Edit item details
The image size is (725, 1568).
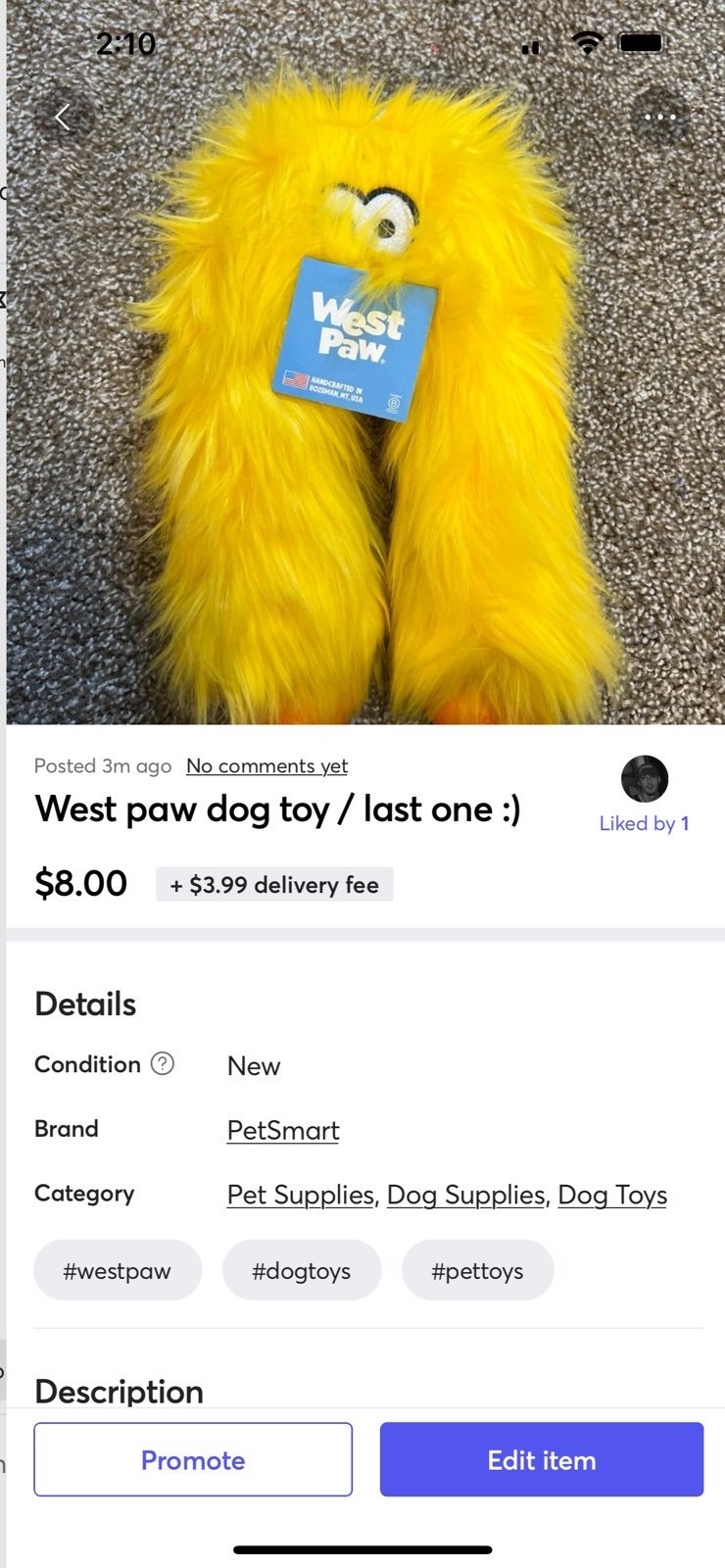coord(542,1459)
